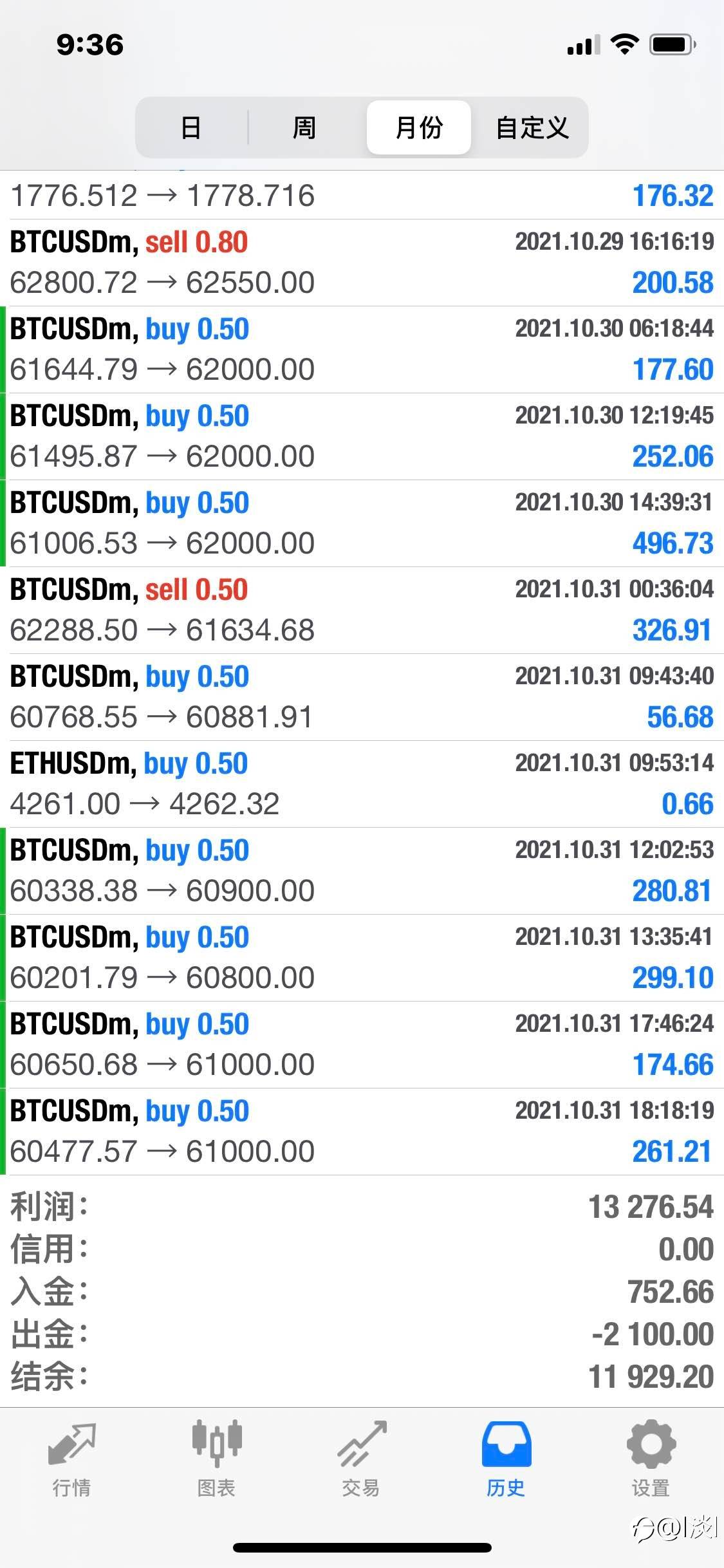
Task: Open the BTCUSDm trade closed at 60900.00
Action: tap(362, 871)
